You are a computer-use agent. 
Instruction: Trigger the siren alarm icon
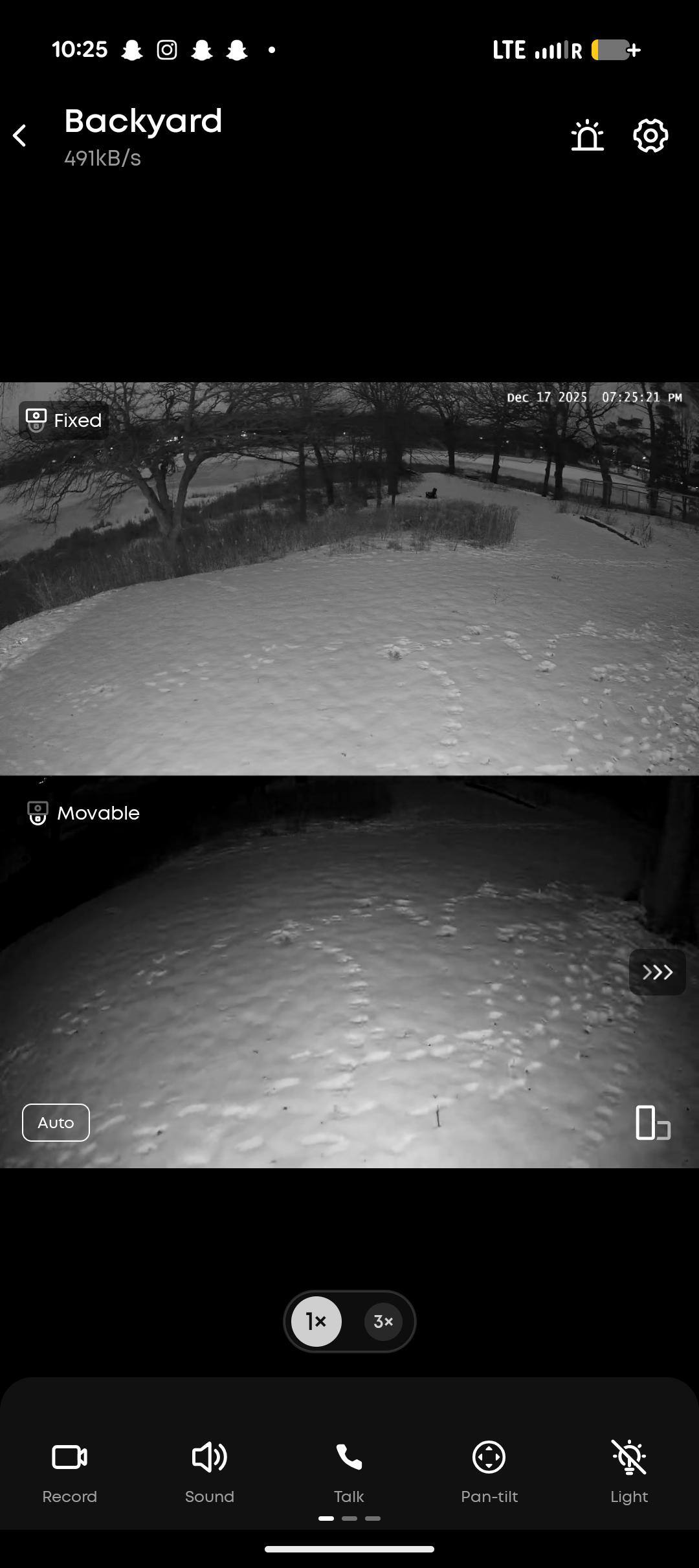click(587, 136)
